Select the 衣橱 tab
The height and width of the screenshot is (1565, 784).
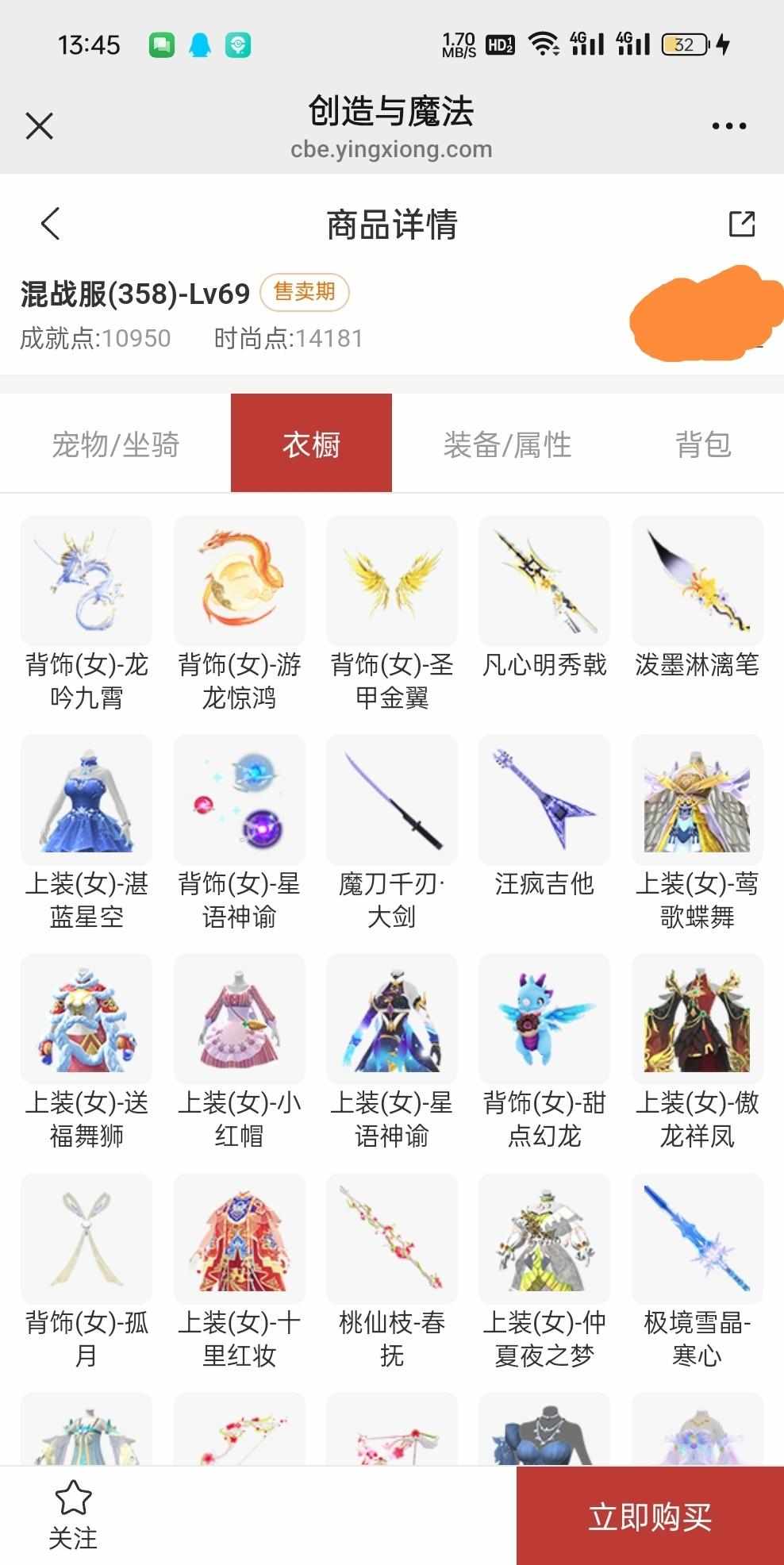point(311,444)
